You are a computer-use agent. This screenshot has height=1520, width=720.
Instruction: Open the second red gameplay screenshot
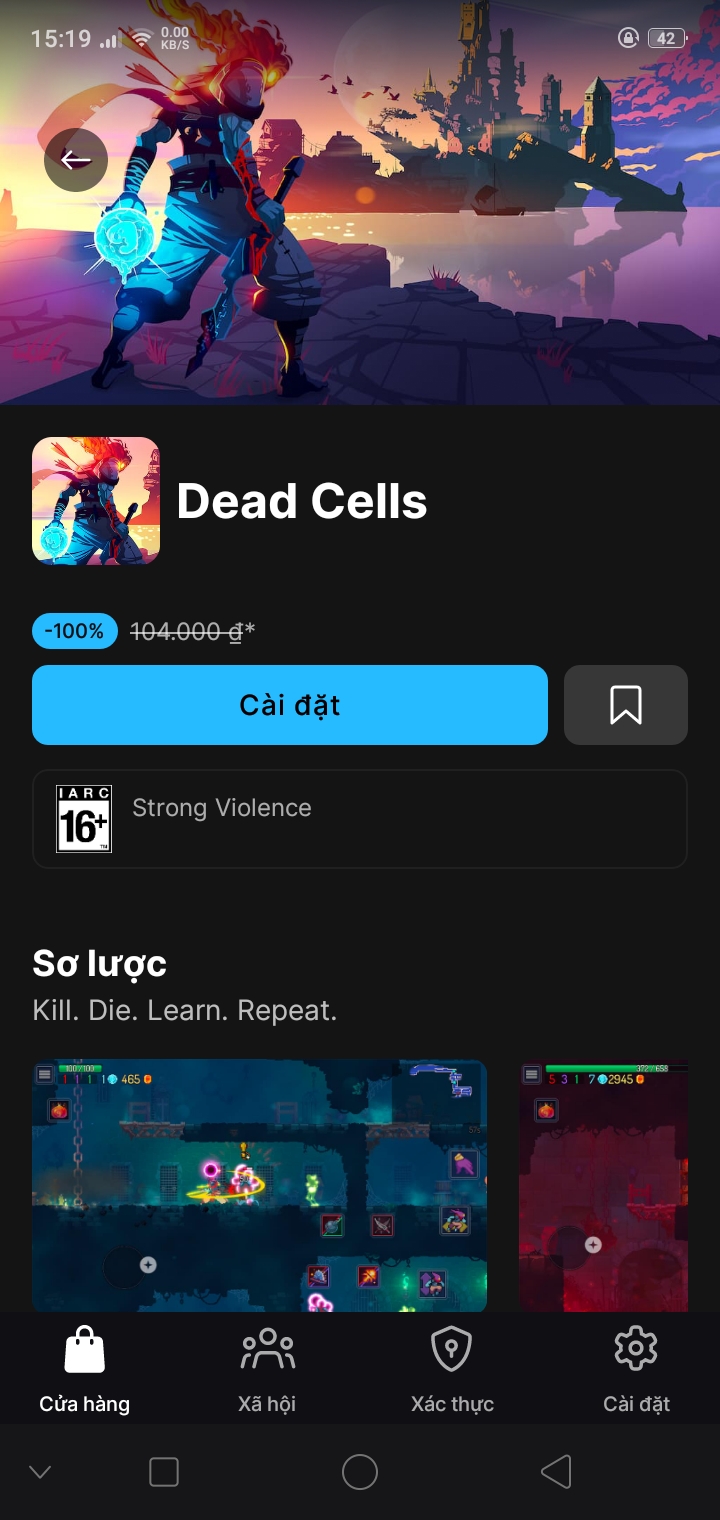pos(604,1185)
